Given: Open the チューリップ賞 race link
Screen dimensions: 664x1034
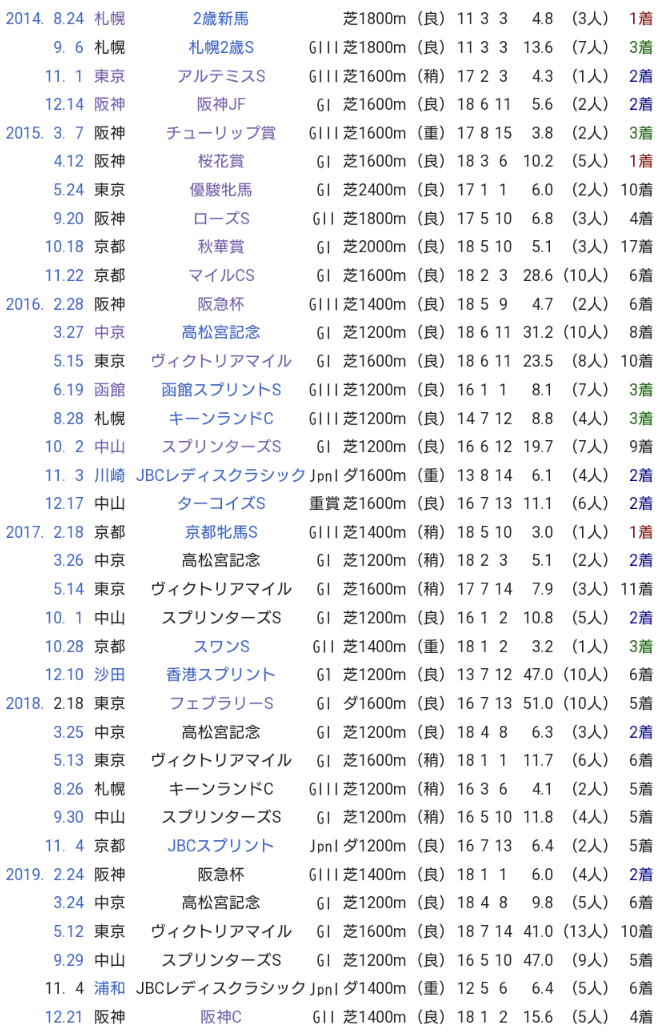Looking at the screenshot, I should point(221,132).
